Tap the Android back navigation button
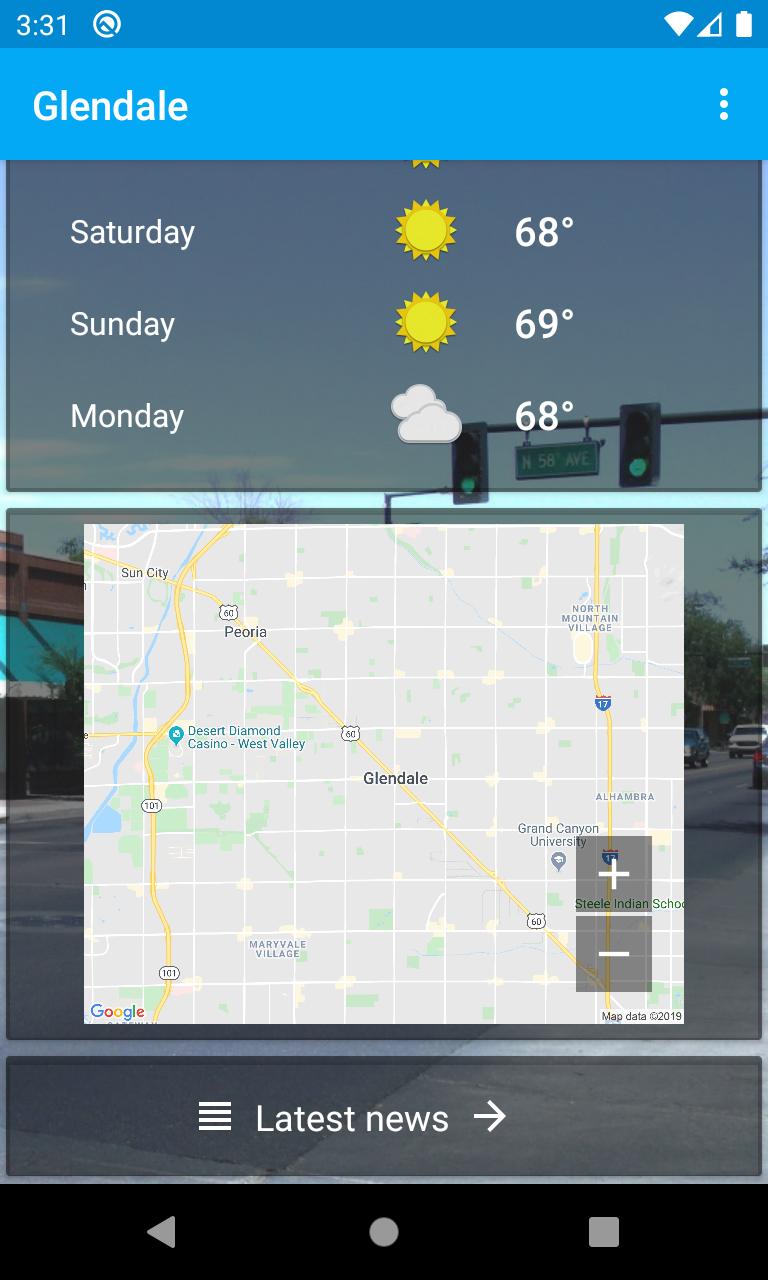 163,1232
